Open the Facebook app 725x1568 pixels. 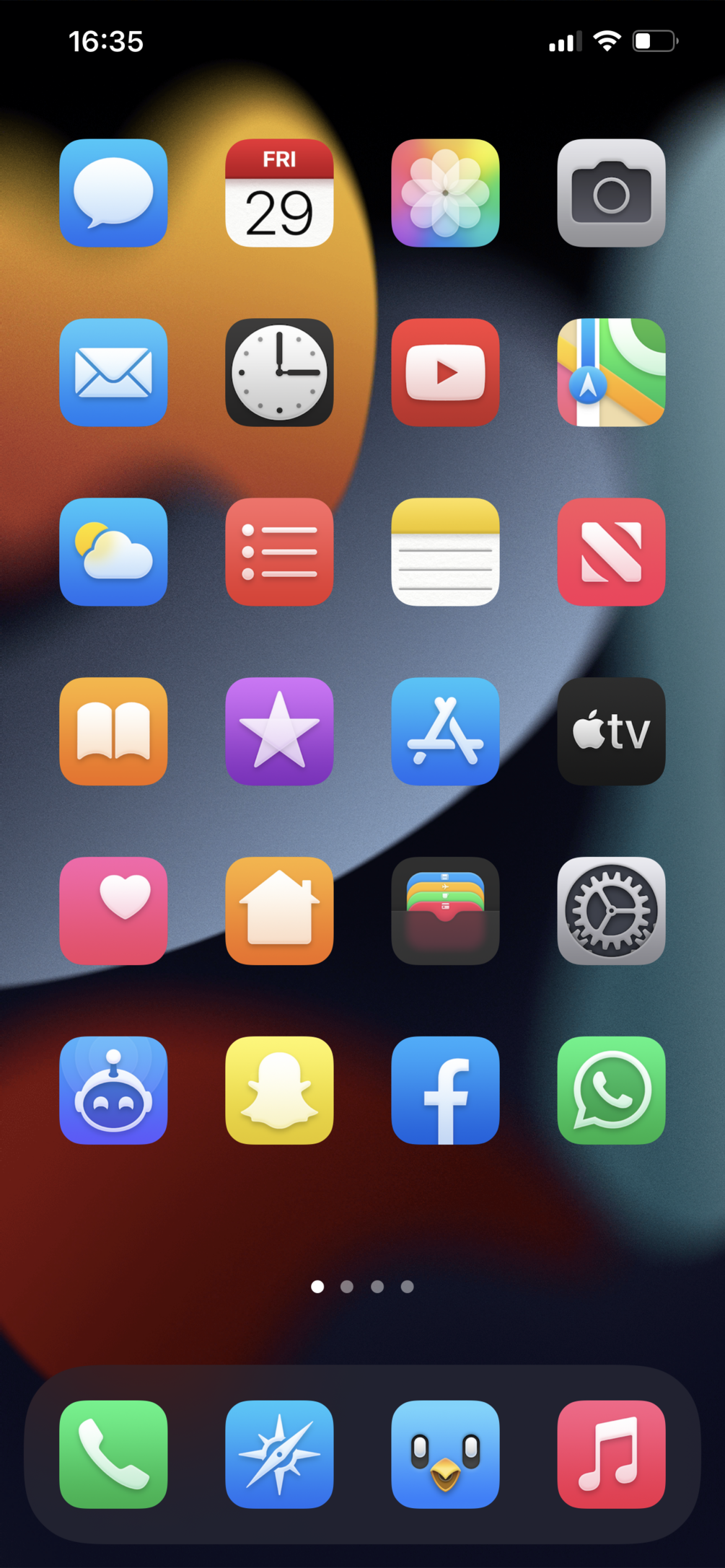click(x=445, y=1091)
